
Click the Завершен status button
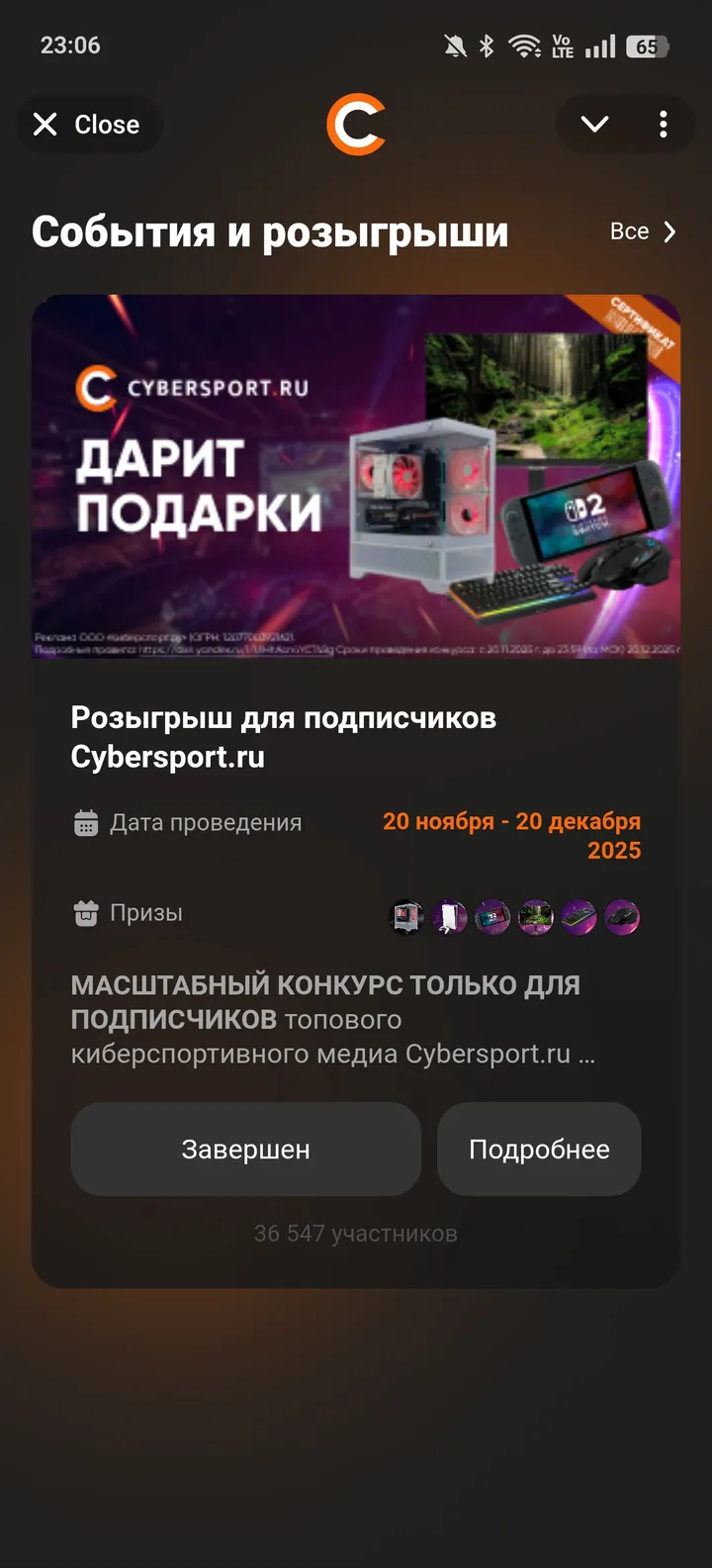(x=245, y=1149)
